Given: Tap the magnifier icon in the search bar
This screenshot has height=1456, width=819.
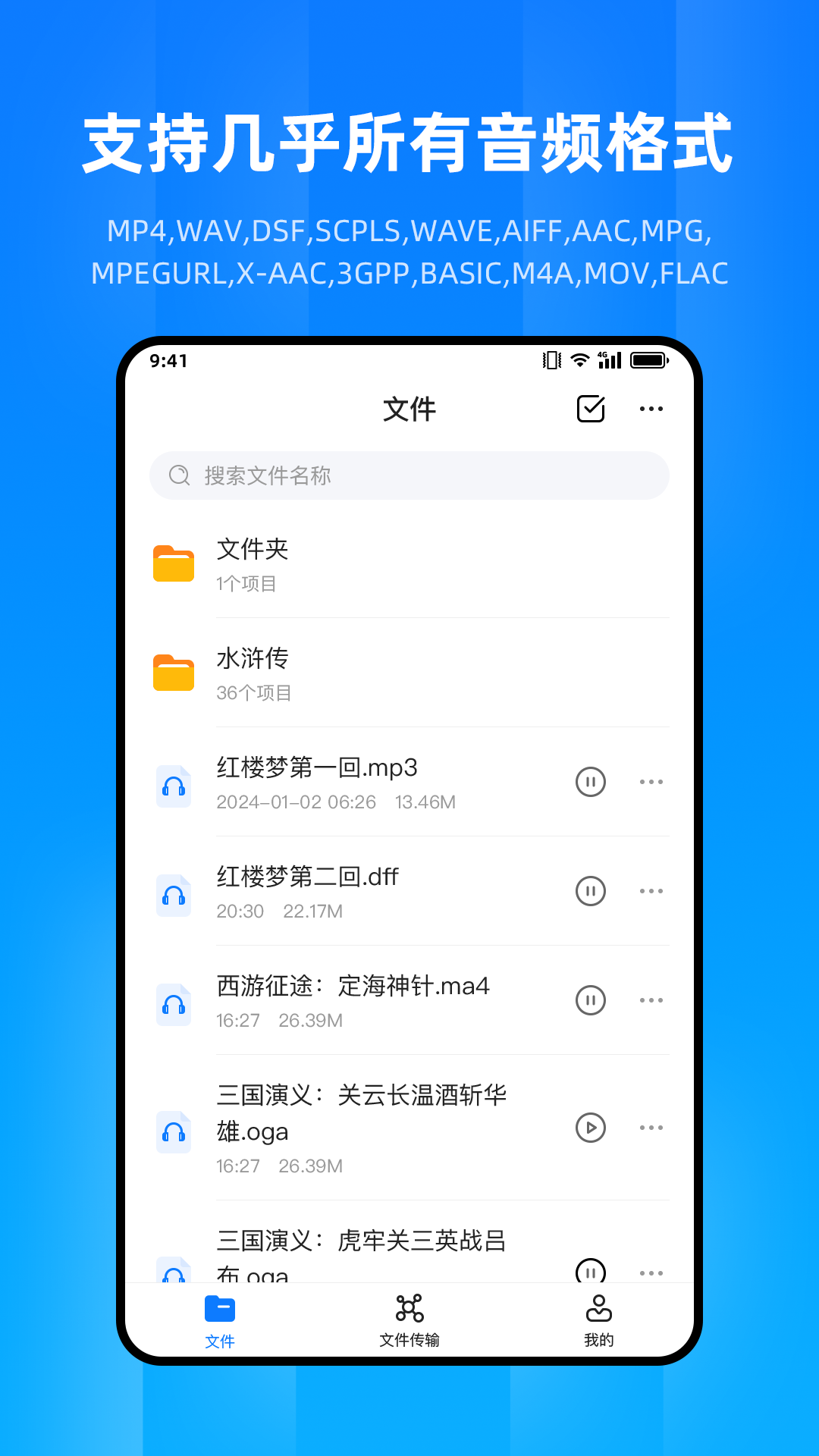Looking at the screenshot, I should (x=178, y=475).
